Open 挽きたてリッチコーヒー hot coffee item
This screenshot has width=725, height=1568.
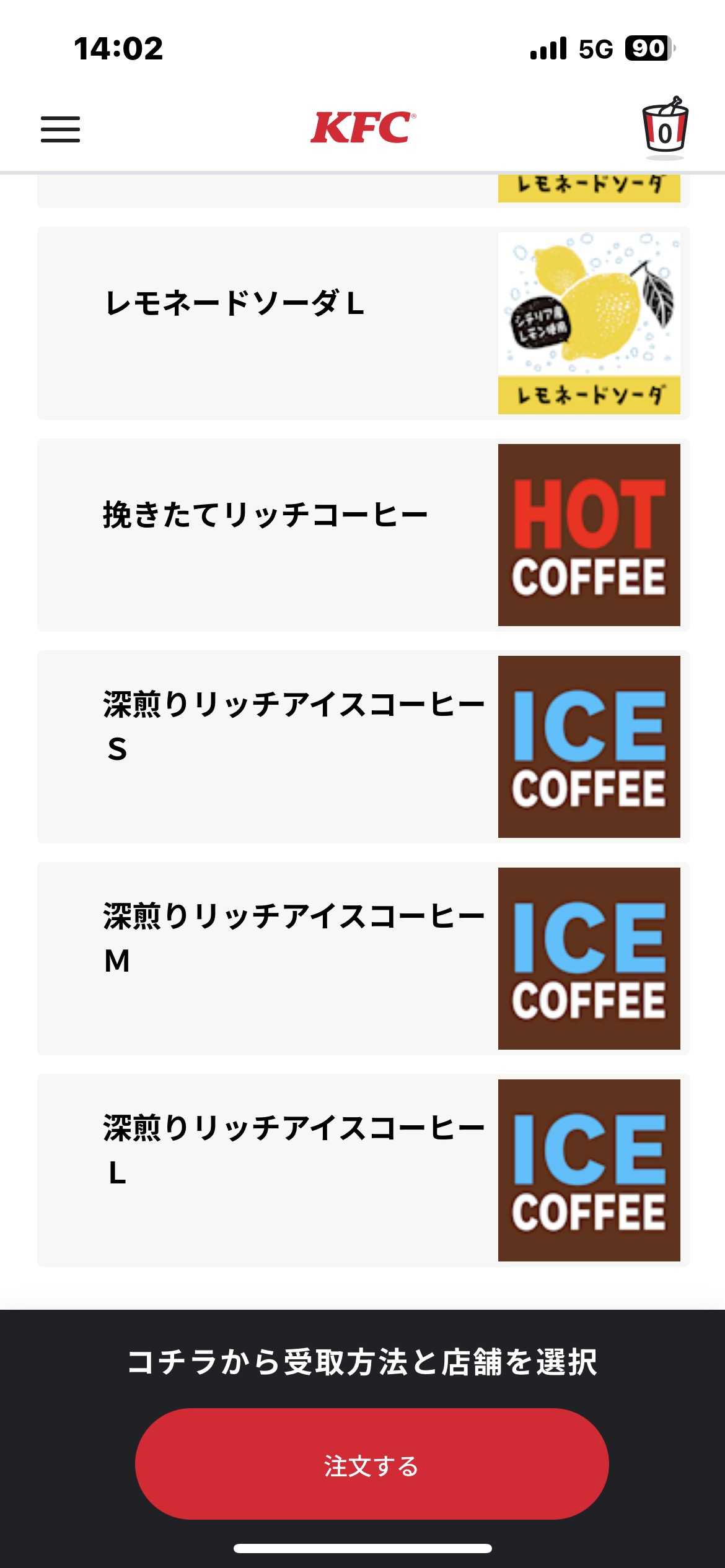point(362,534)
